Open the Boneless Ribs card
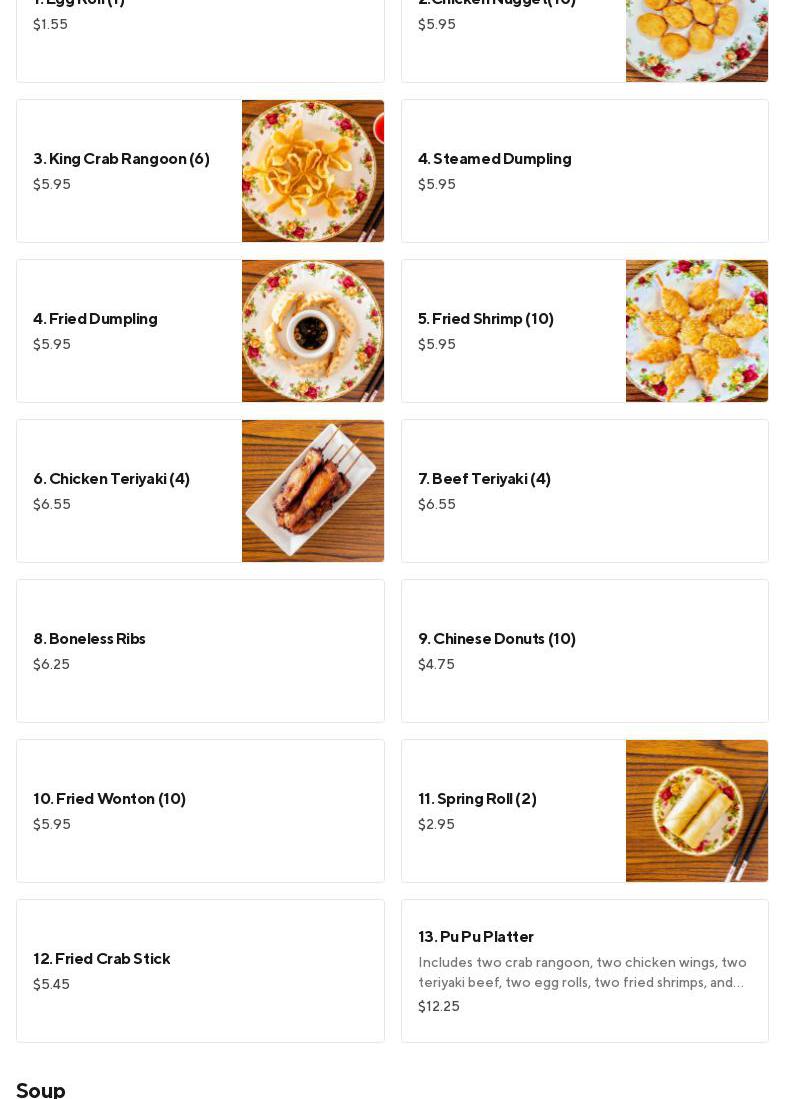Screen dimensions: 785x1099 [200, 651]
